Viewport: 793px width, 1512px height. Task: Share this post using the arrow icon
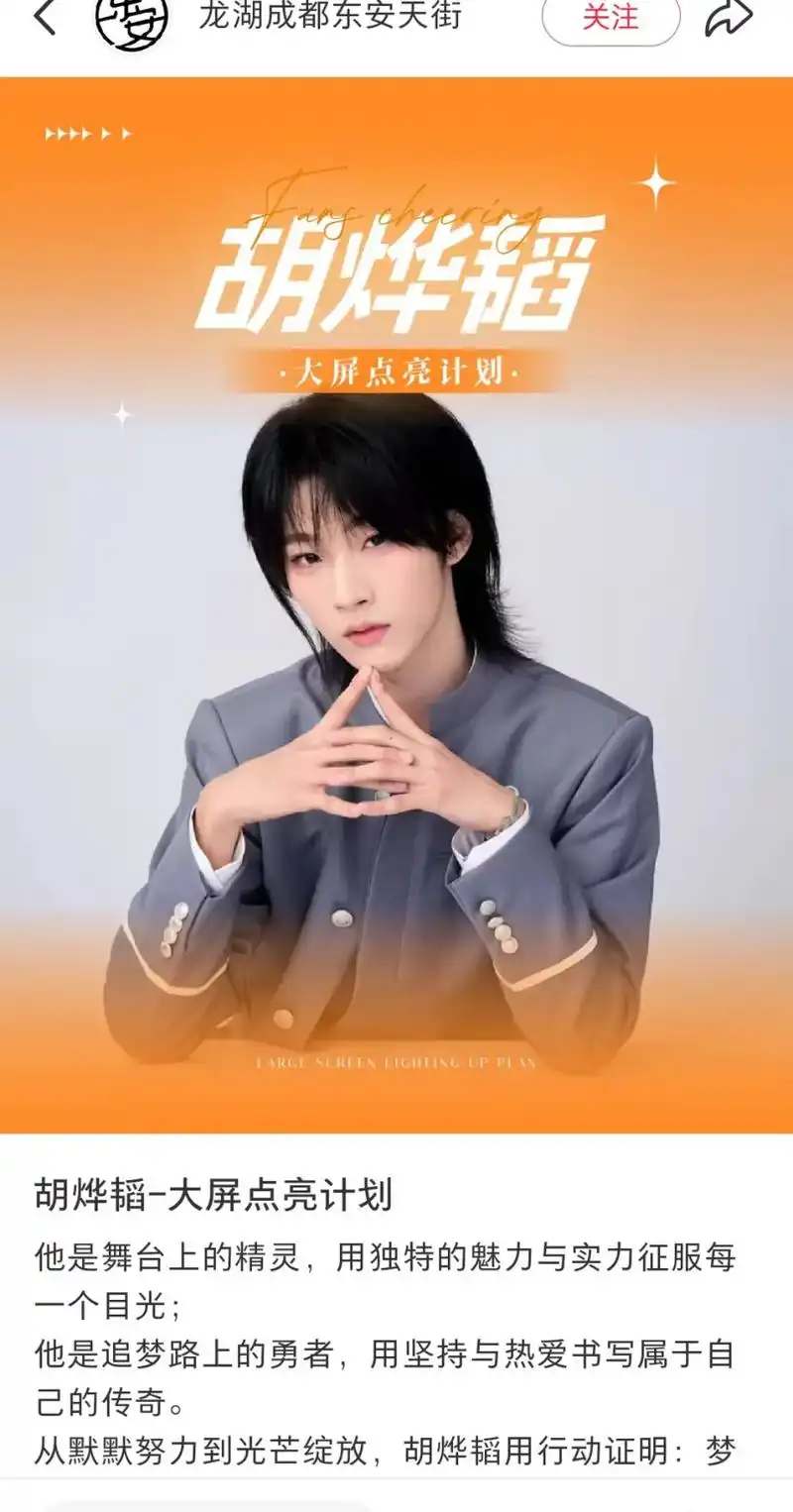(x=730, y=18)
